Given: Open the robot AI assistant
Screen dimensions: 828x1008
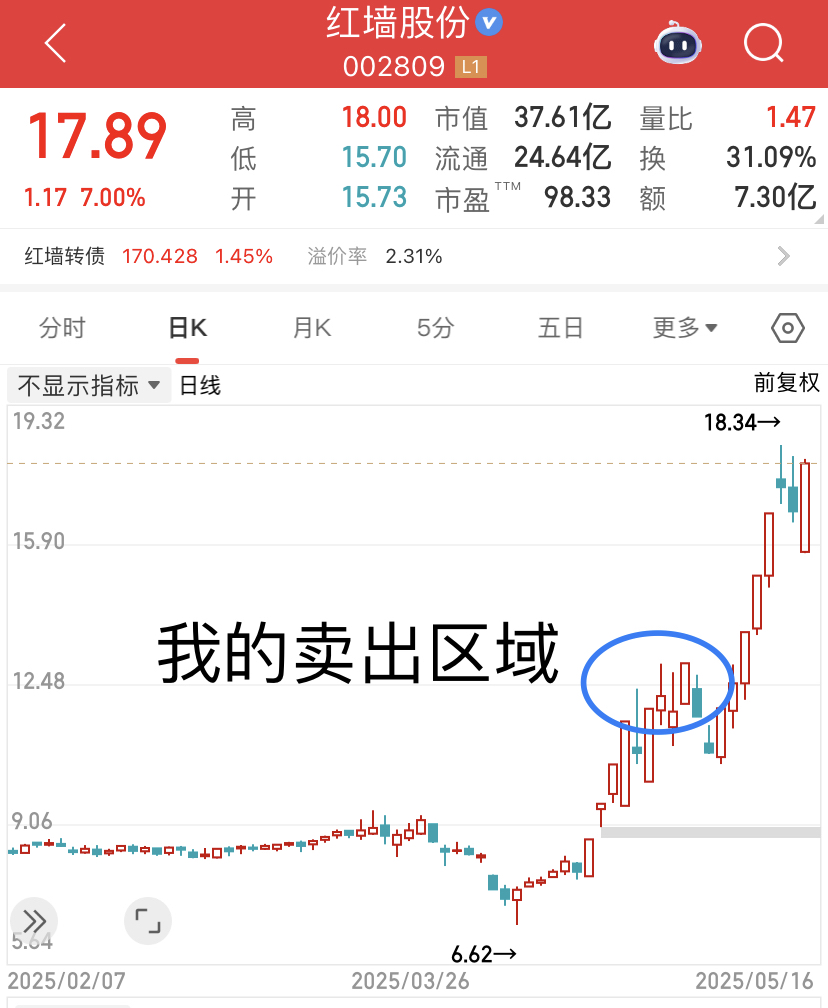Looking at the screenshot, I should point(677,44).
